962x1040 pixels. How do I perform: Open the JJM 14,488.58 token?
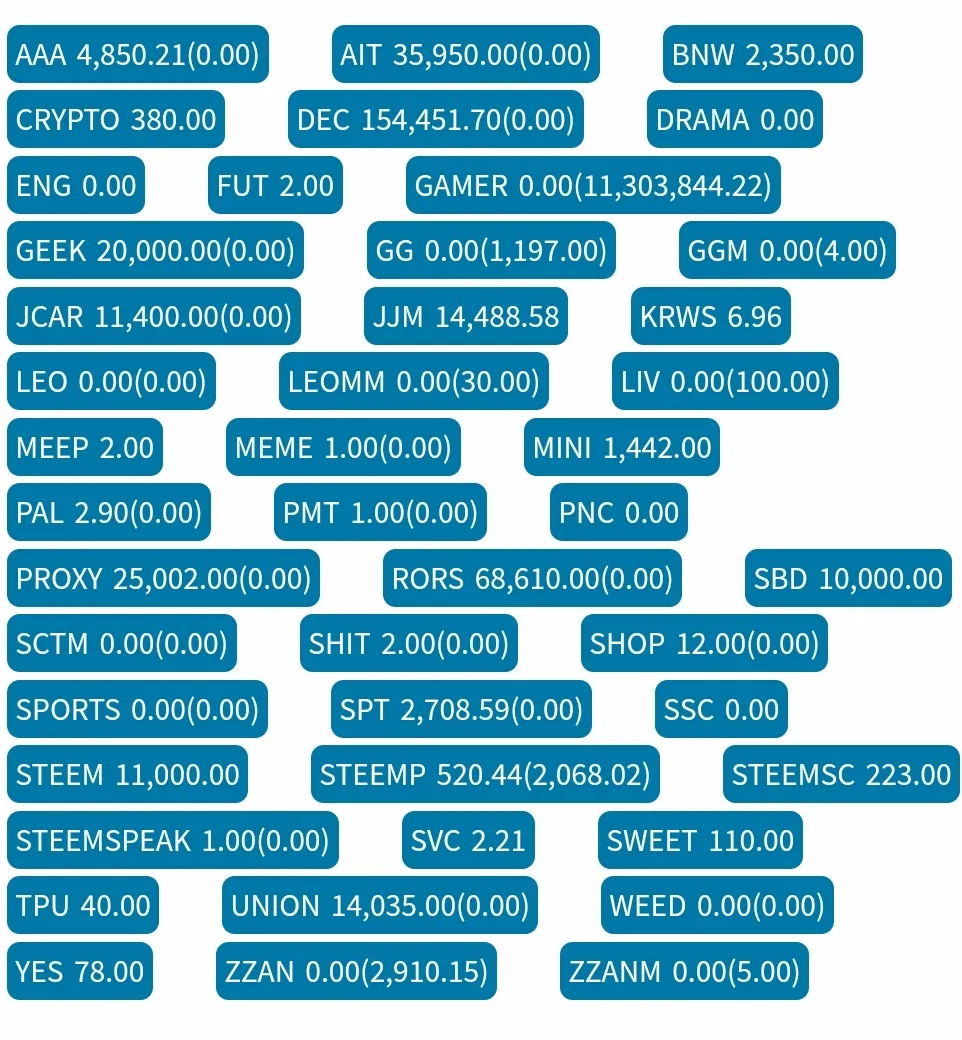click(465, 317)
